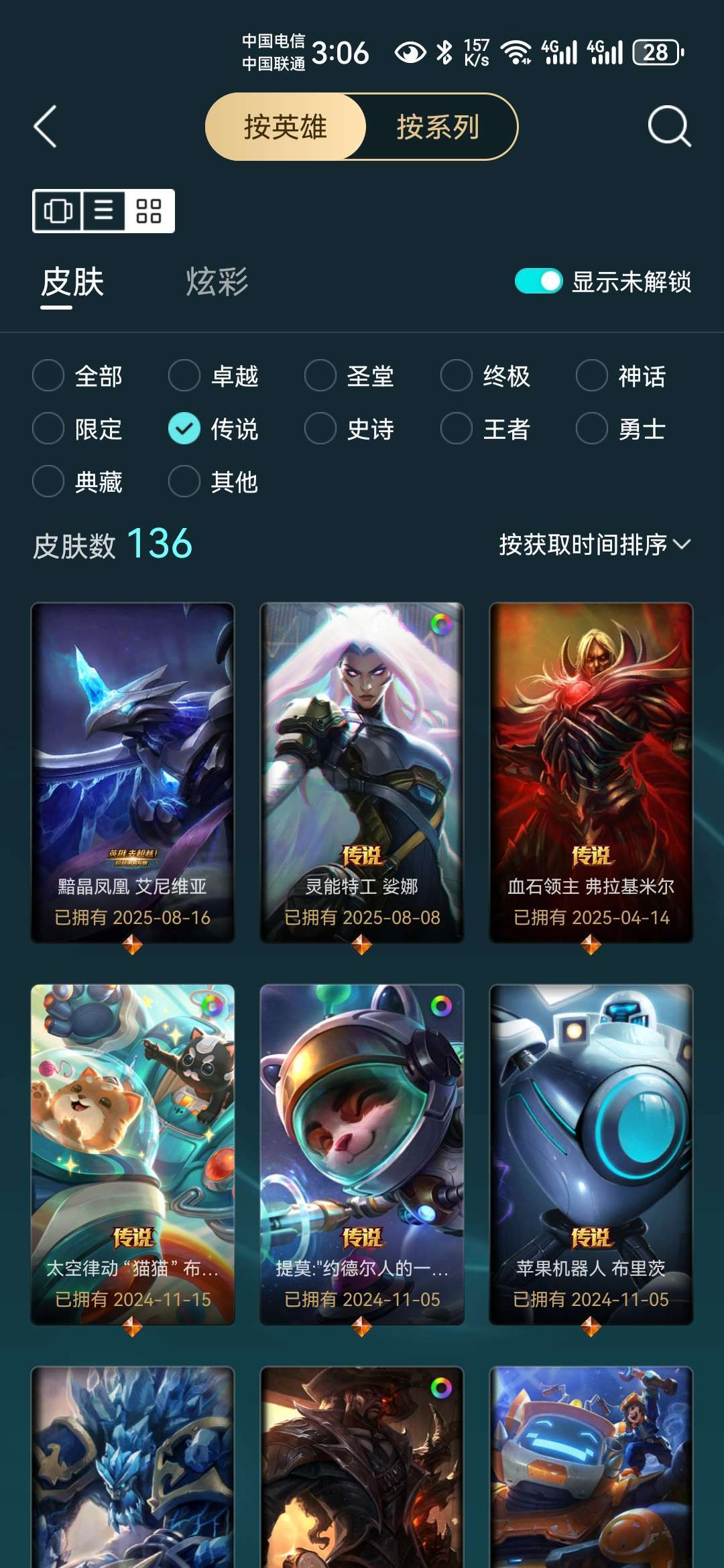The image size is (724, 1568).
Task: Go back using the top-left arrow
Action: (45, 127)
